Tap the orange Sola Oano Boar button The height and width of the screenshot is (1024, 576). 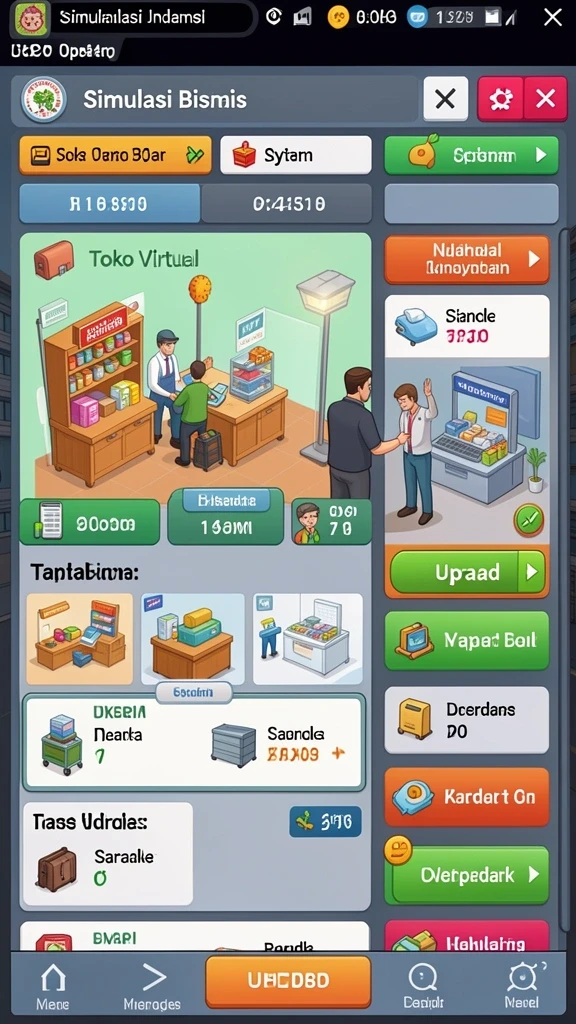point(115,155)
